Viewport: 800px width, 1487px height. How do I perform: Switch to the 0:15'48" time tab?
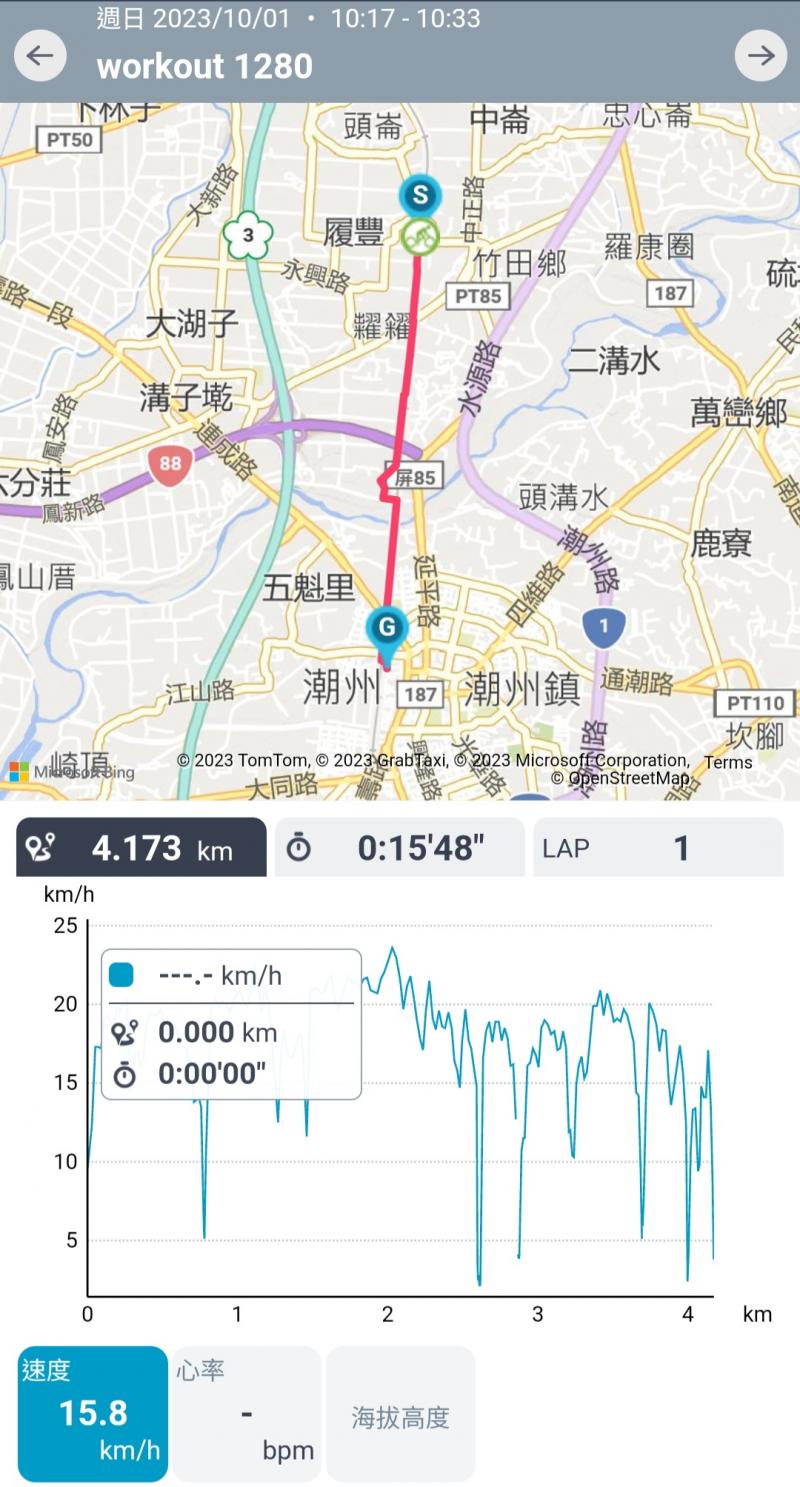click(399, 848)
